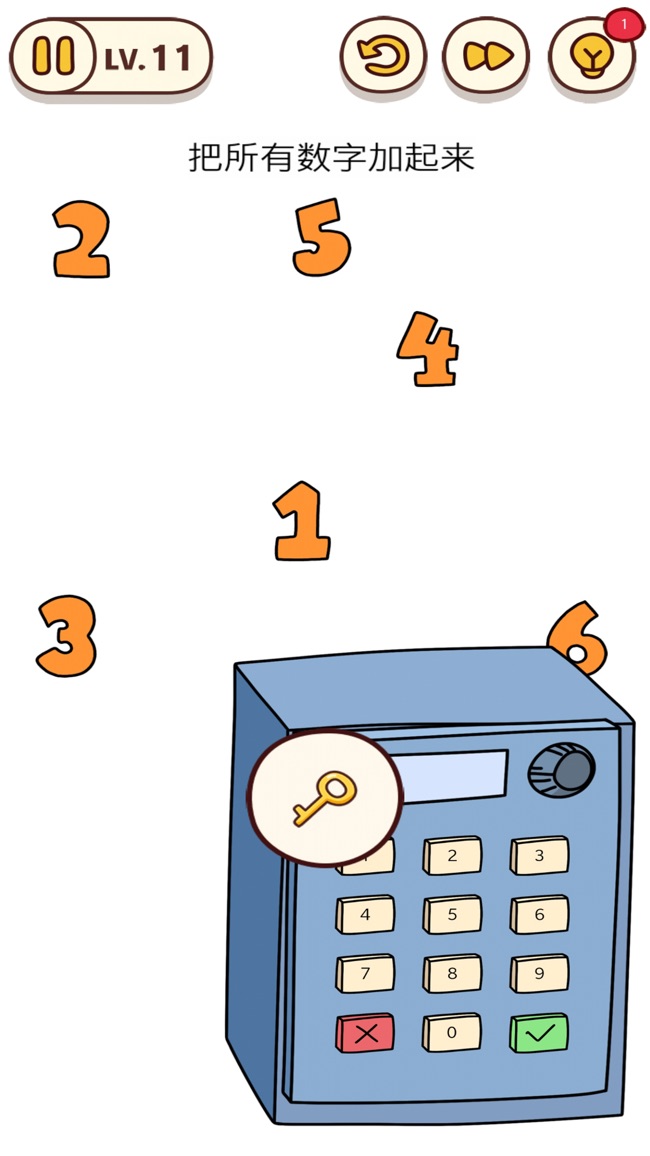Enter digit 9 on the keypad
The height and width of the screenshot is (1156, 650).
click(539, 973)
